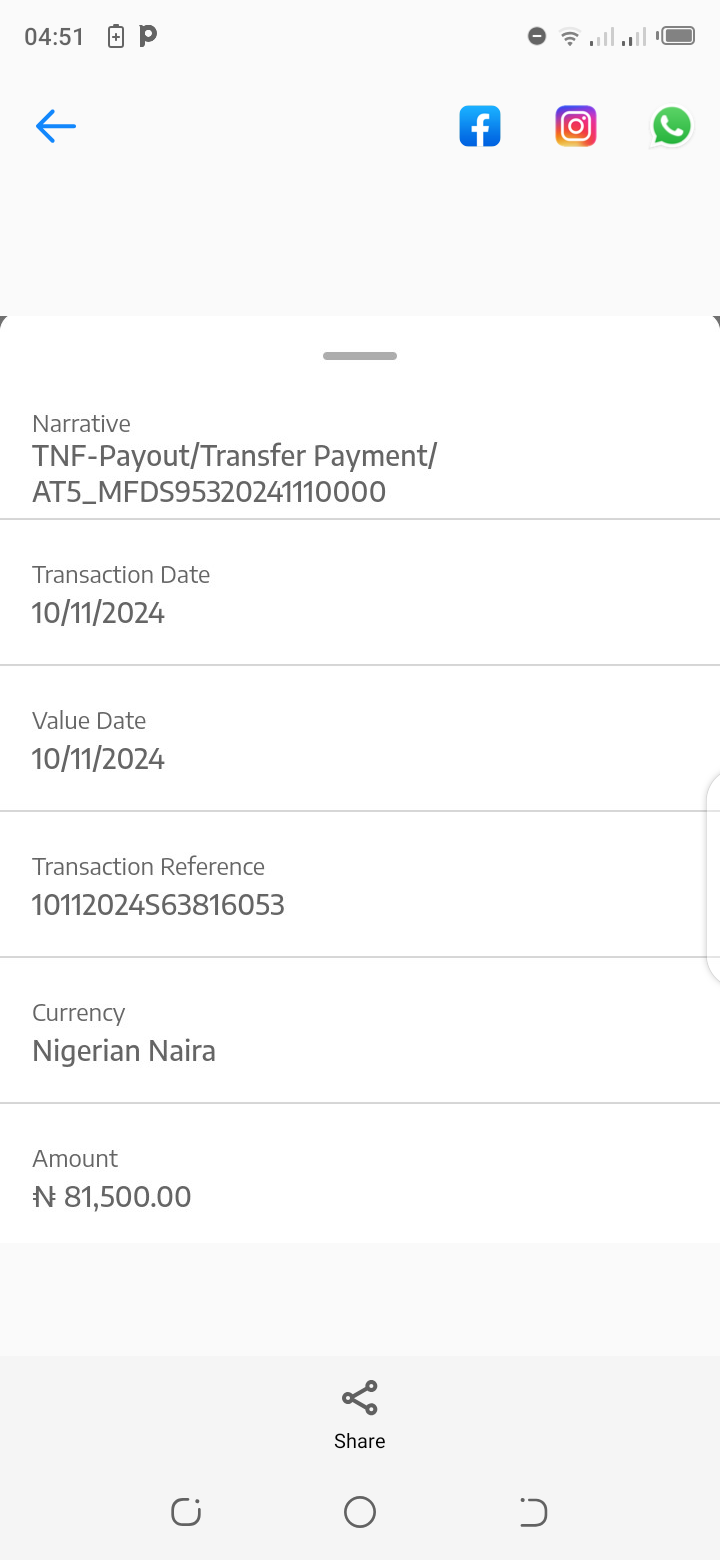Share receipt to Facebook
The image size is (720, 1560).
(480, 127)
